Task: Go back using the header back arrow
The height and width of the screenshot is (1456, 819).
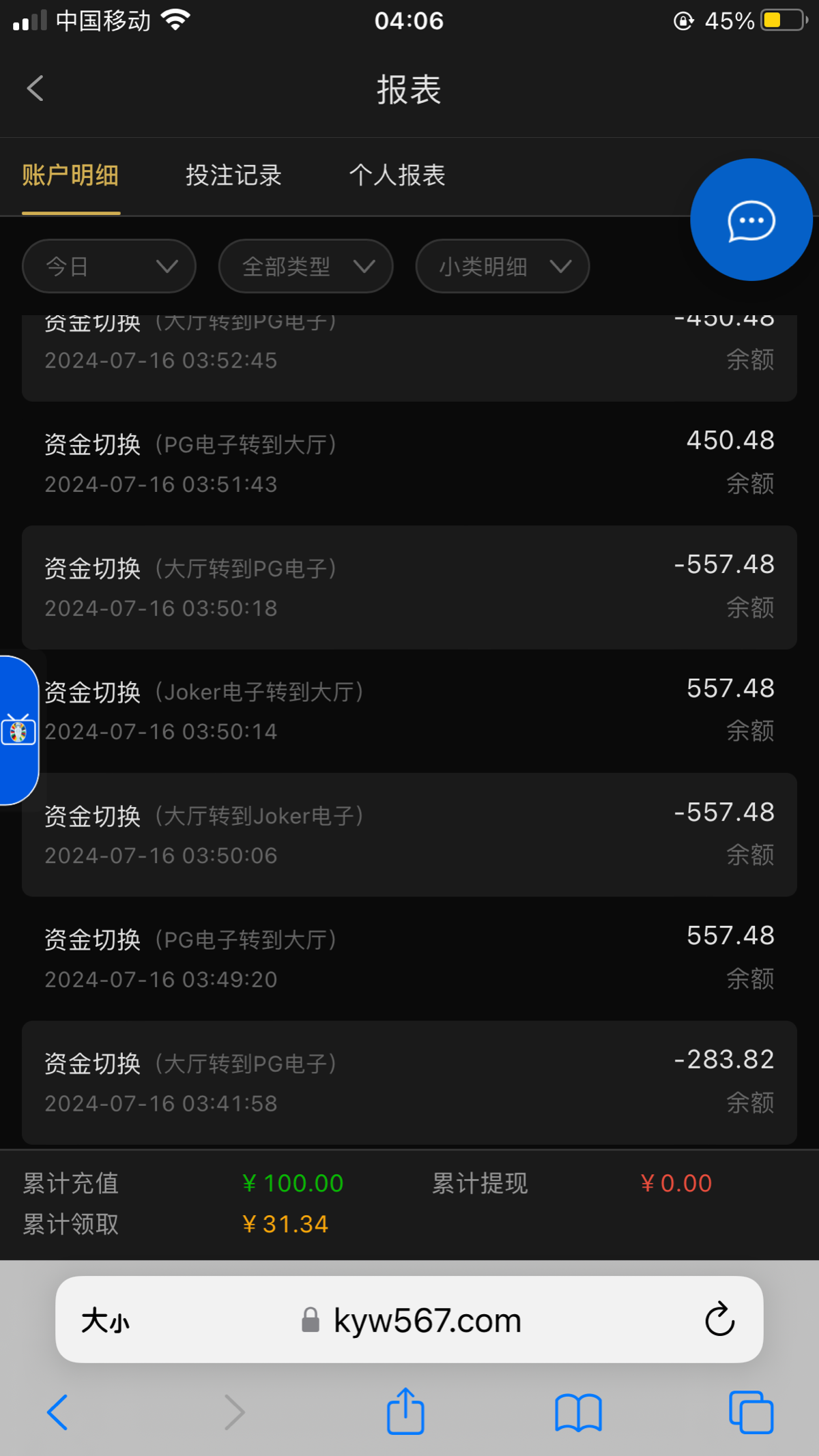Action: (35, 89)
